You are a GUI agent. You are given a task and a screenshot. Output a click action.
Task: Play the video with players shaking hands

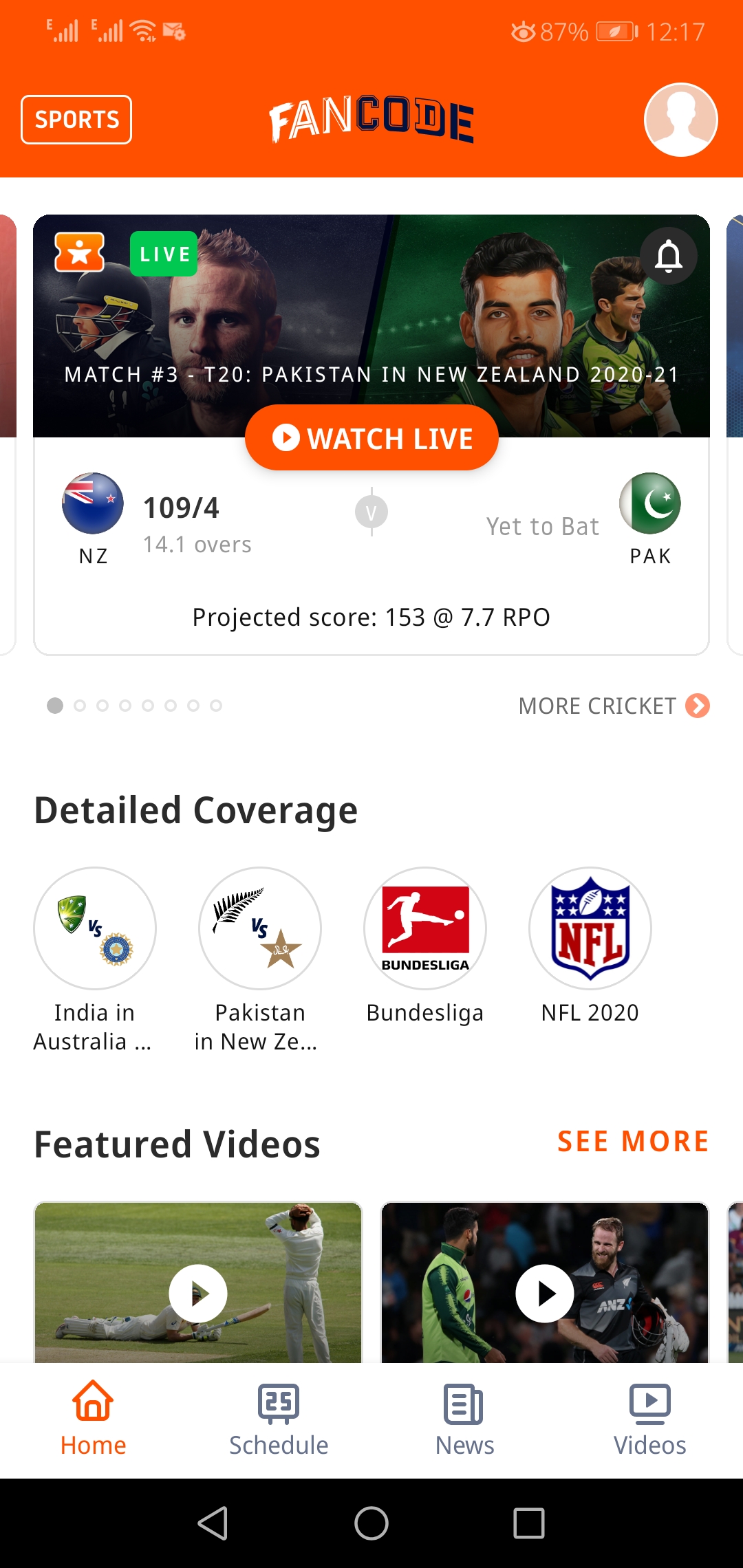click(x=545, y=1293)
